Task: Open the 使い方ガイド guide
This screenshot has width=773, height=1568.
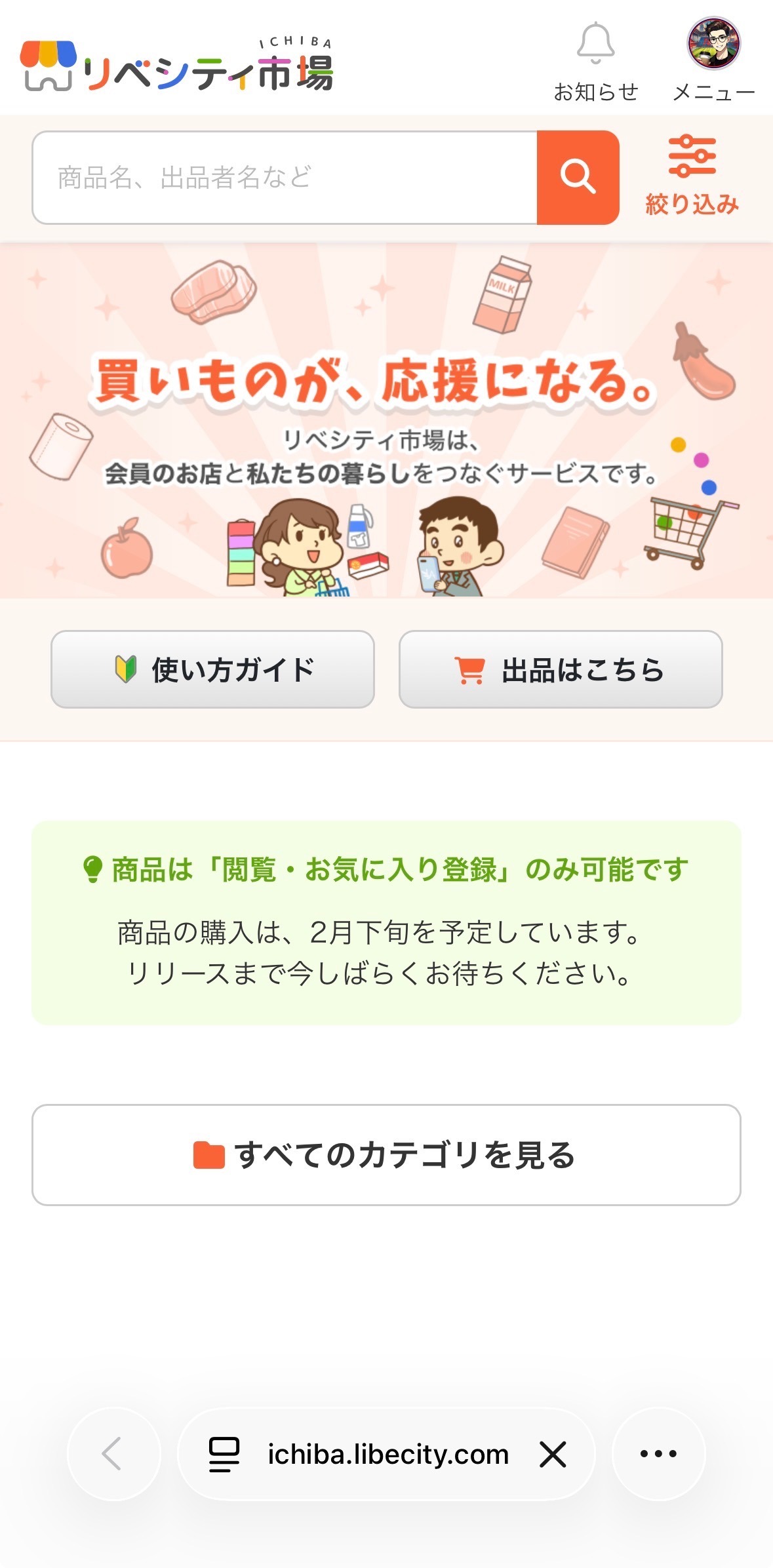Action: 212,669
